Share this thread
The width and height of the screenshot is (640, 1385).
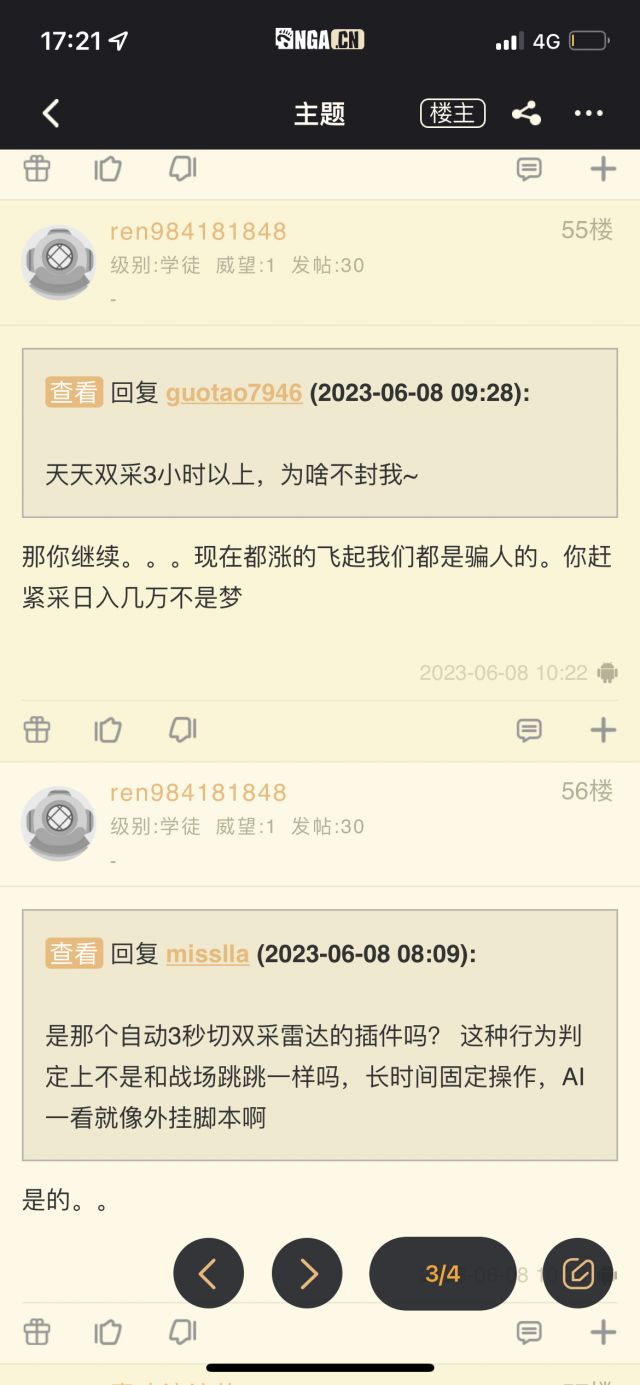pyautogui.click(x=526, y=113)
